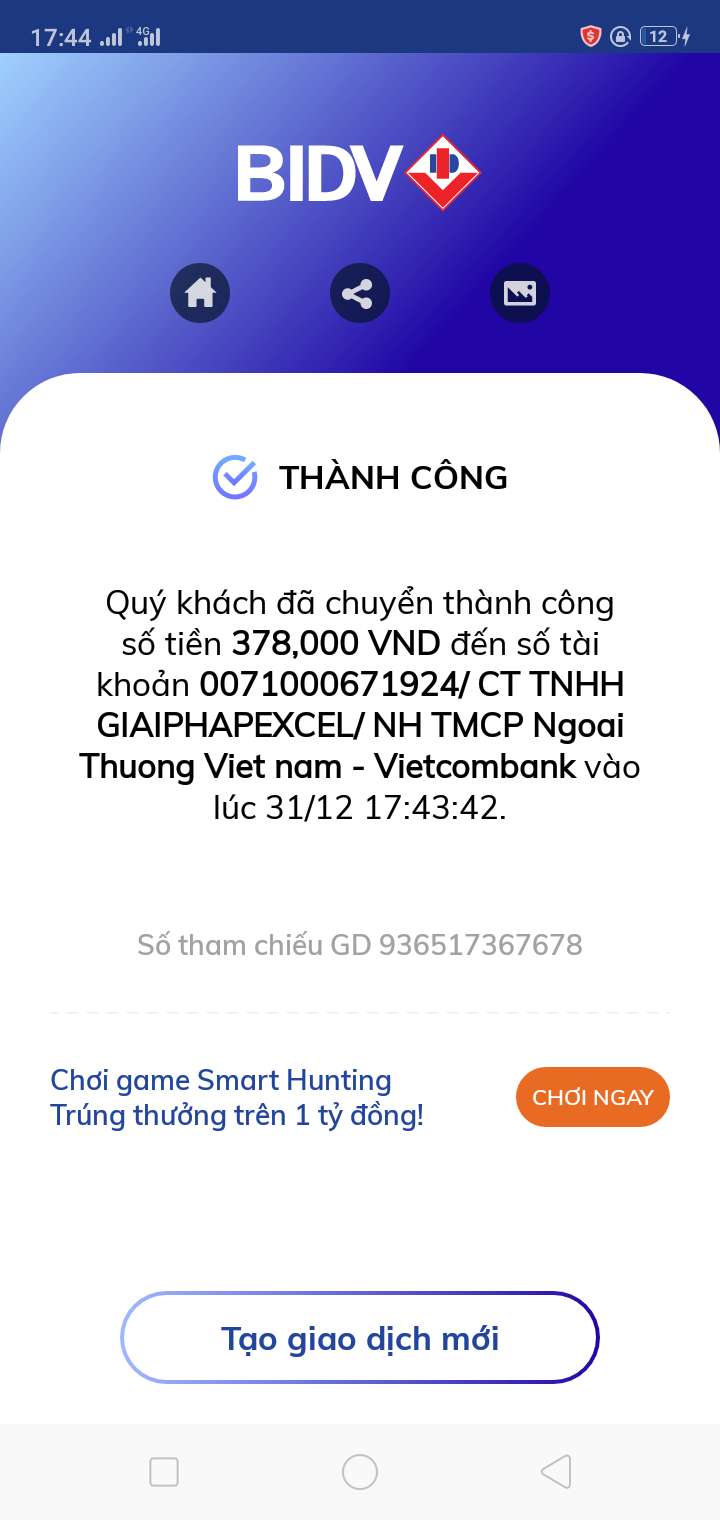
Task: Share the transaction receipt
Action: pyautogui.click(x=359, y=293)
